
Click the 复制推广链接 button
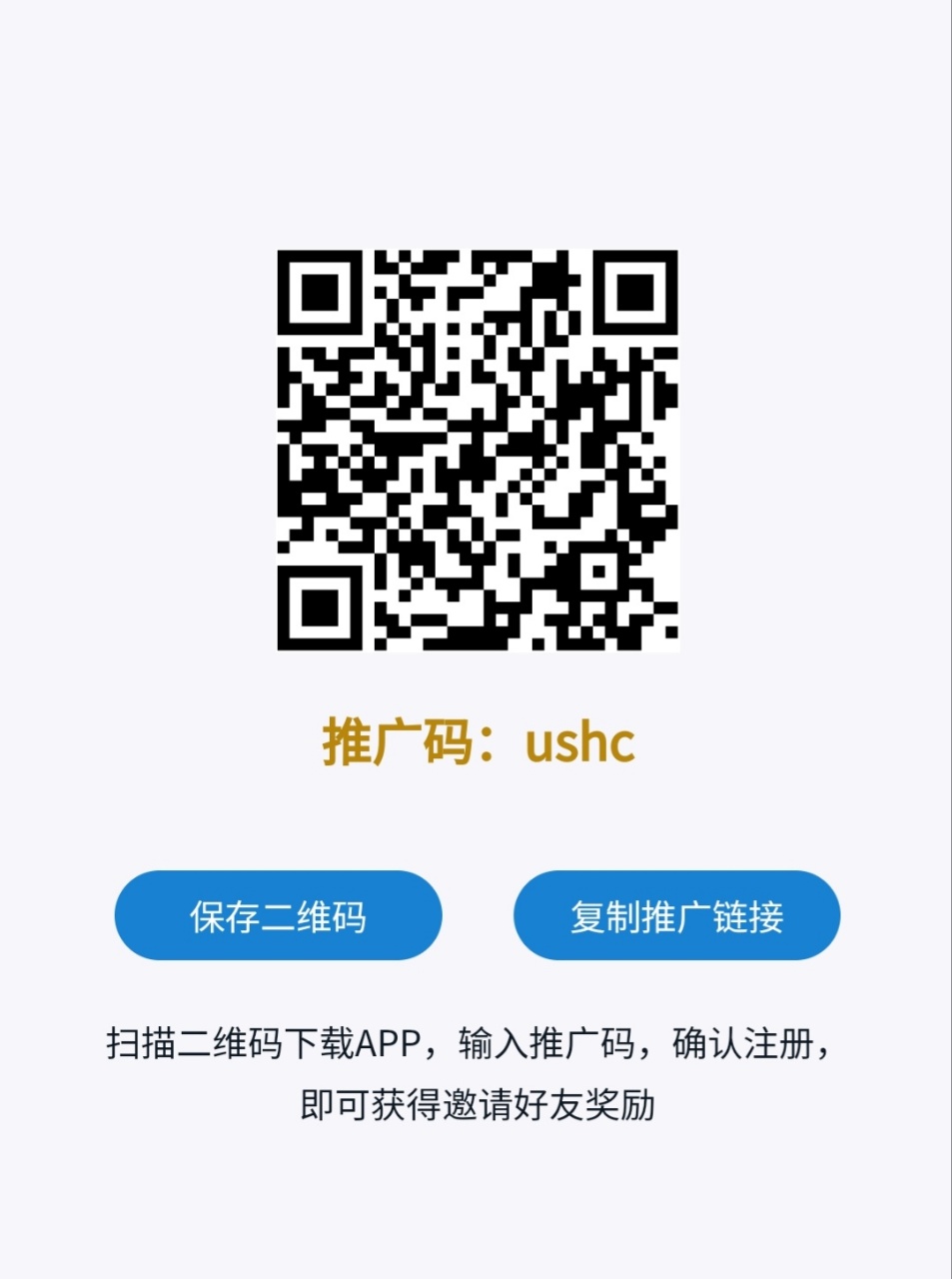[x=676, y=915]
